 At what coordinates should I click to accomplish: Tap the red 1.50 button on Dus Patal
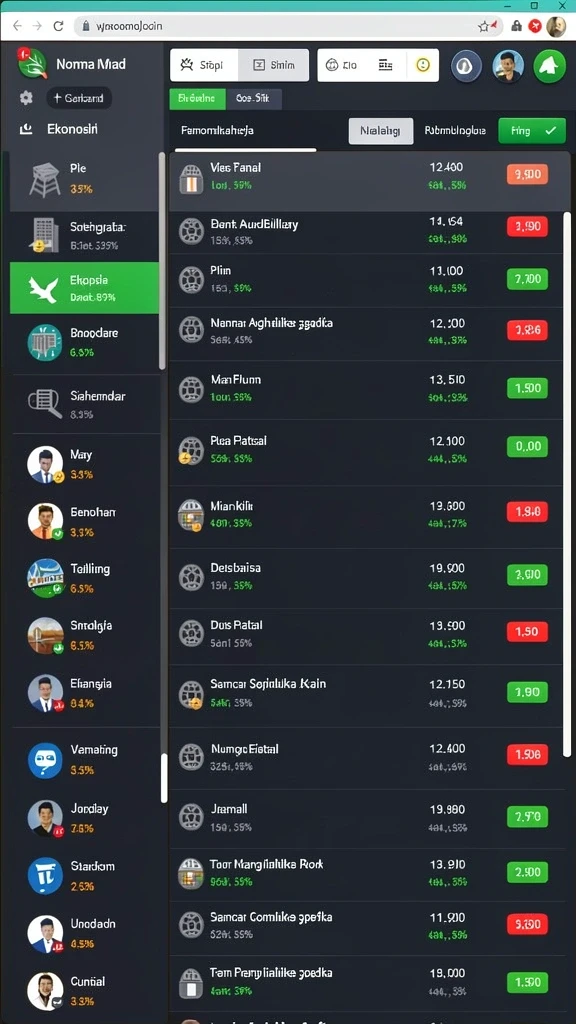point(527,632)
